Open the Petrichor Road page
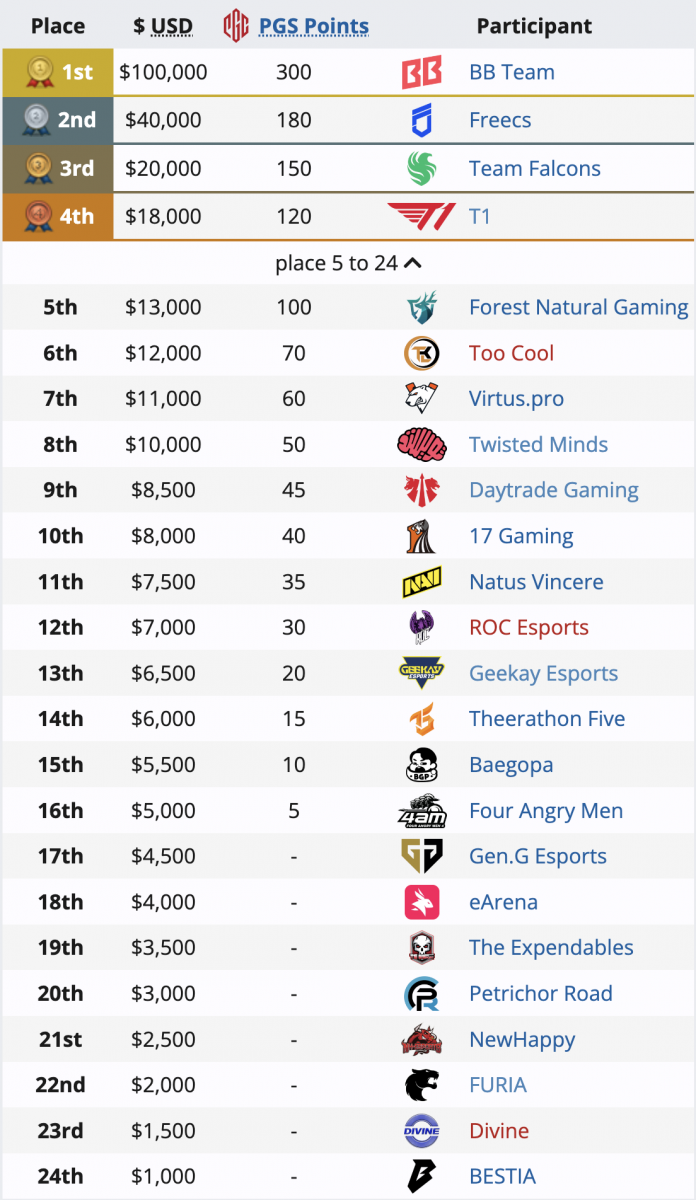The image size is (696, 1200). 541,994
